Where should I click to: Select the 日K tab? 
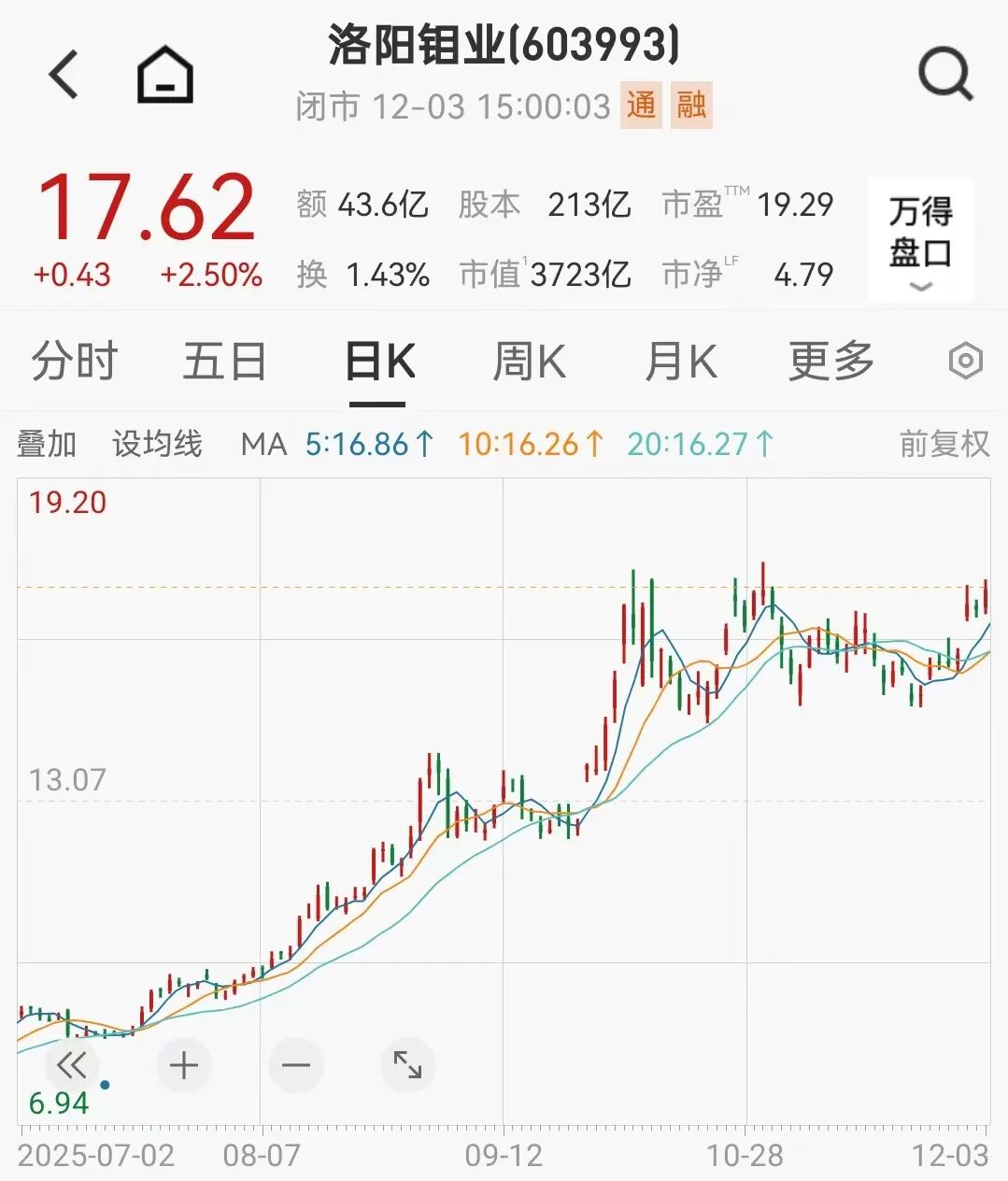point(379,362)
